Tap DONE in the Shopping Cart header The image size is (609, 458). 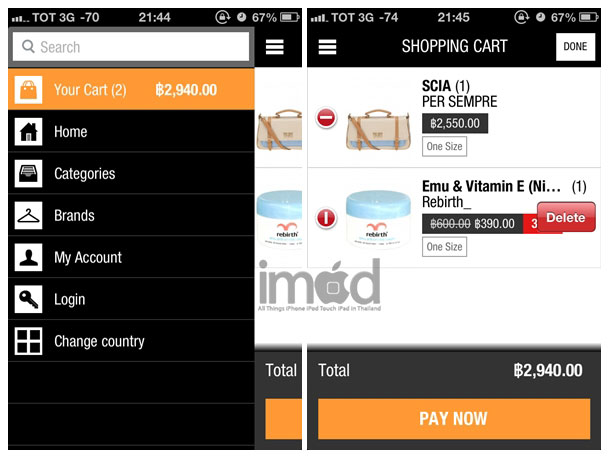[x=575, y=47]
